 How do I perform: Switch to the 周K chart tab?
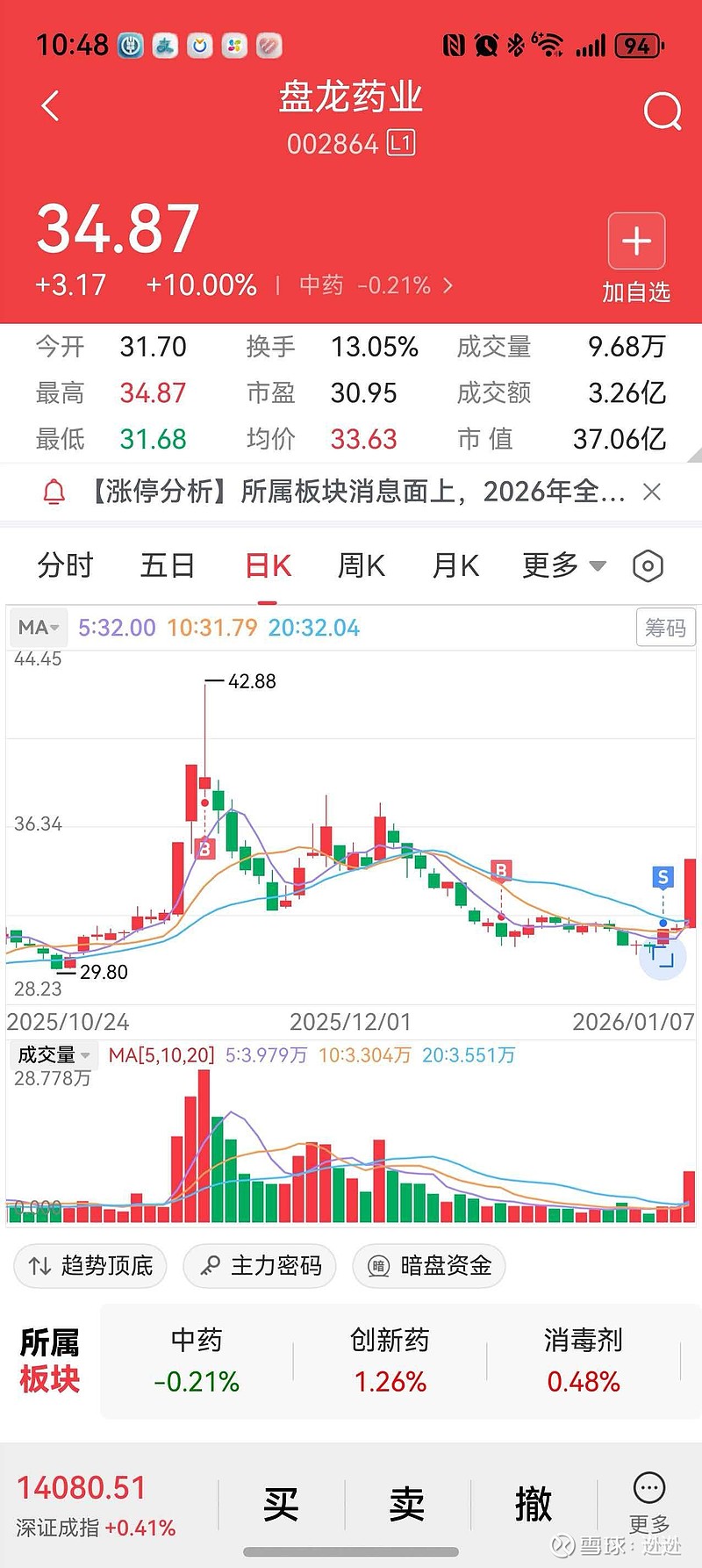pos(362,566)
